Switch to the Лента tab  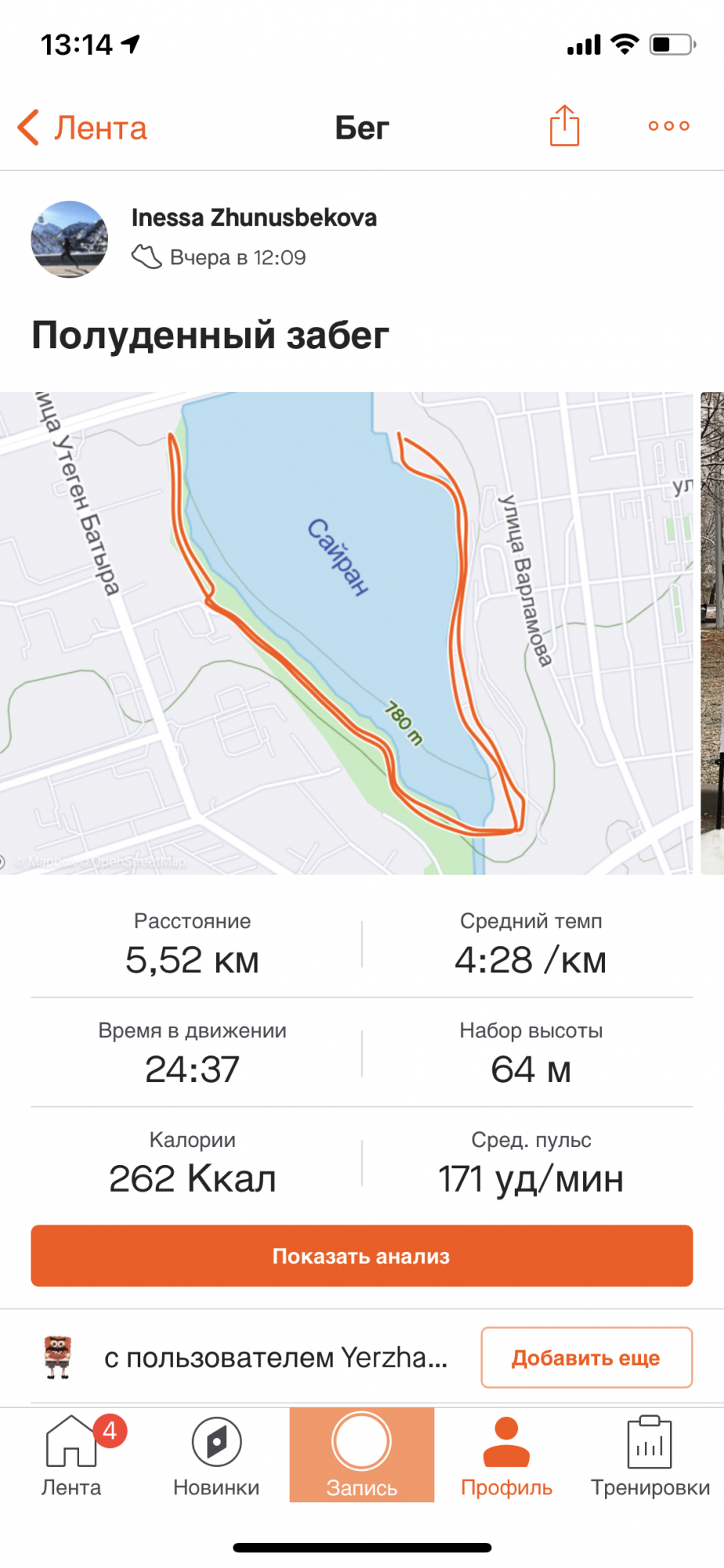71,1456
